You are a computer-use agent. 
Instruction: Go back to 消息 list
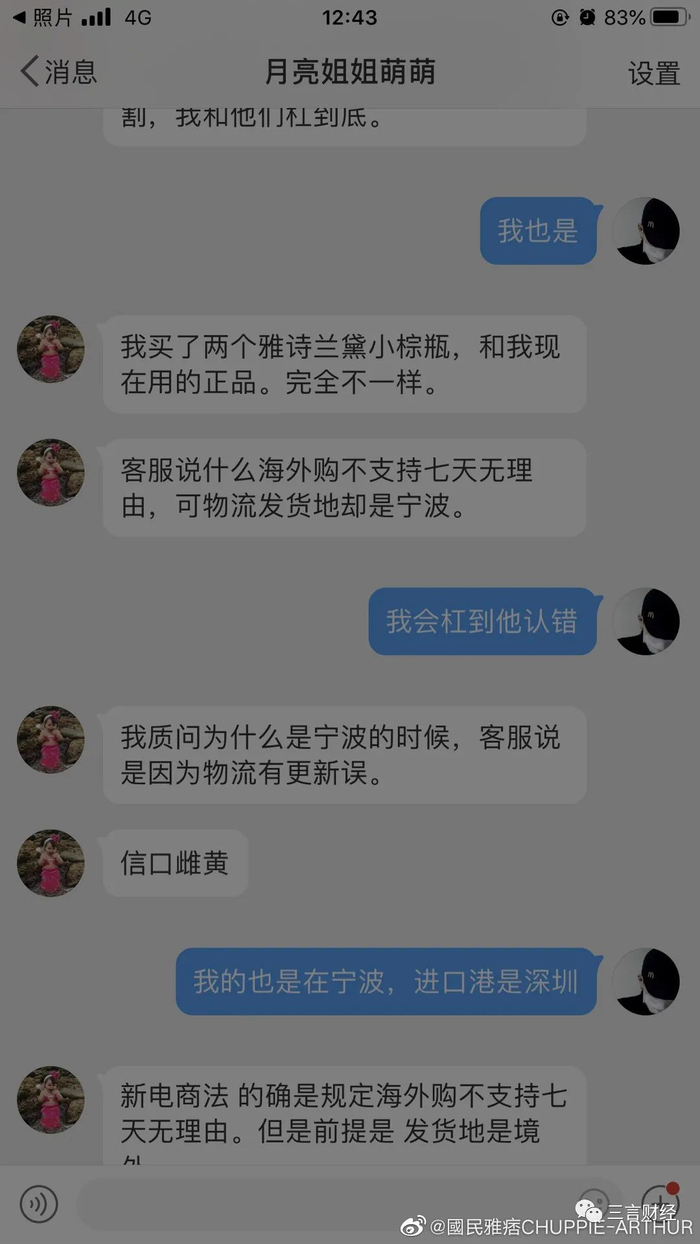(x=58, y=72)
